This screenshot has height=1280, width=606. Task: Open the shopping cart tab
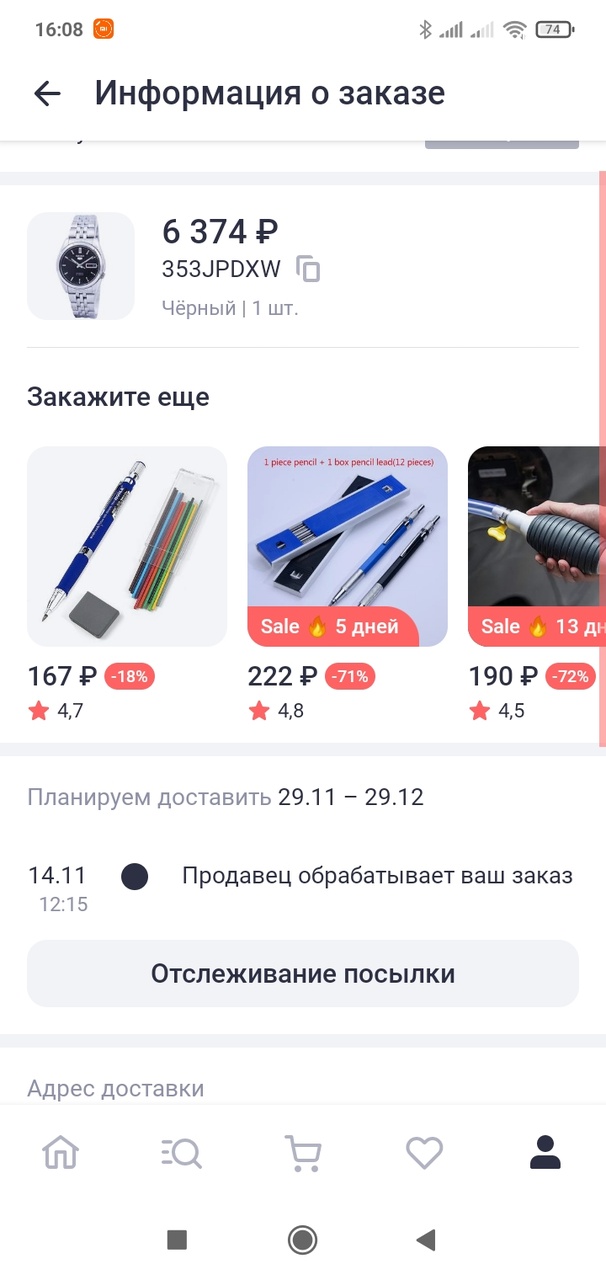(x=303, y=1153)
